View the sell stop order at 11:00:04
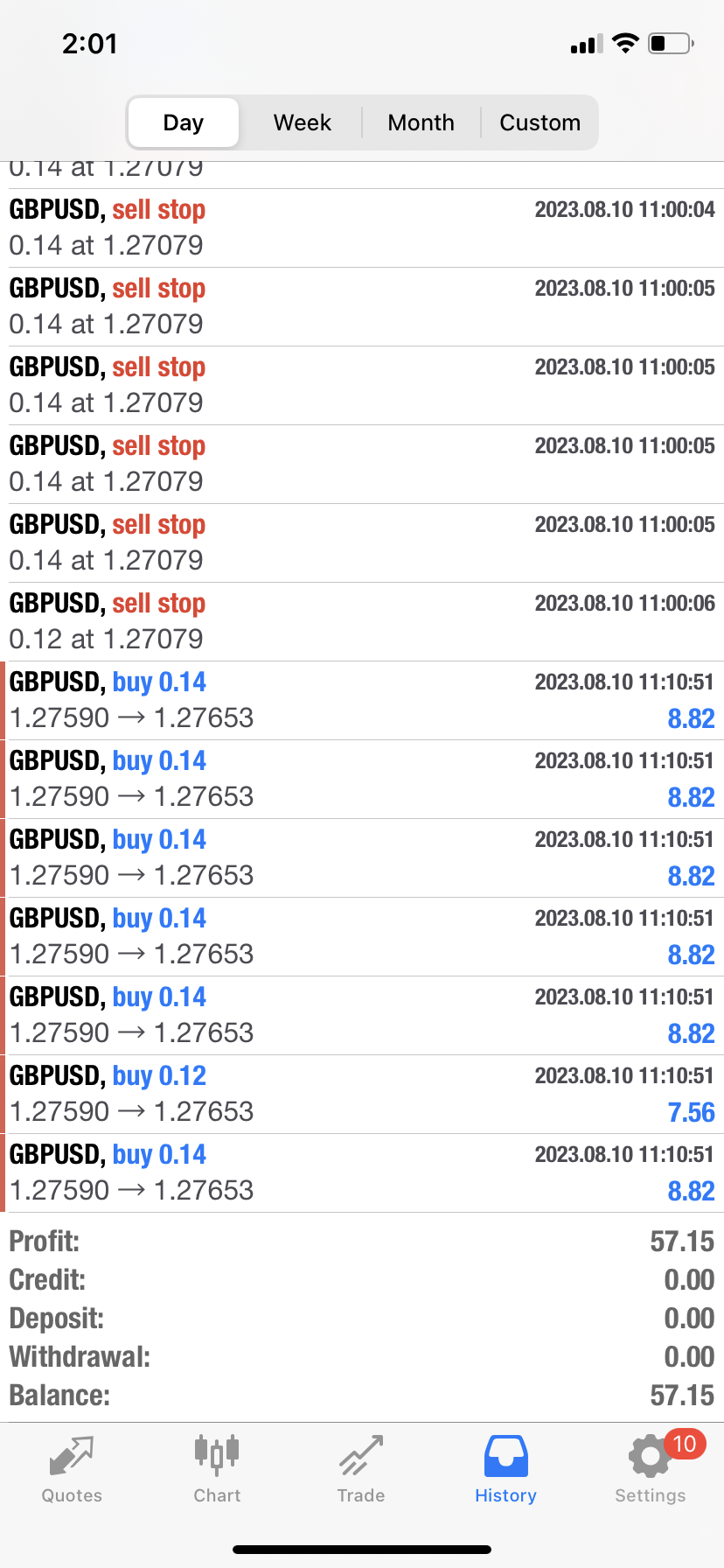 click(362, 227)
